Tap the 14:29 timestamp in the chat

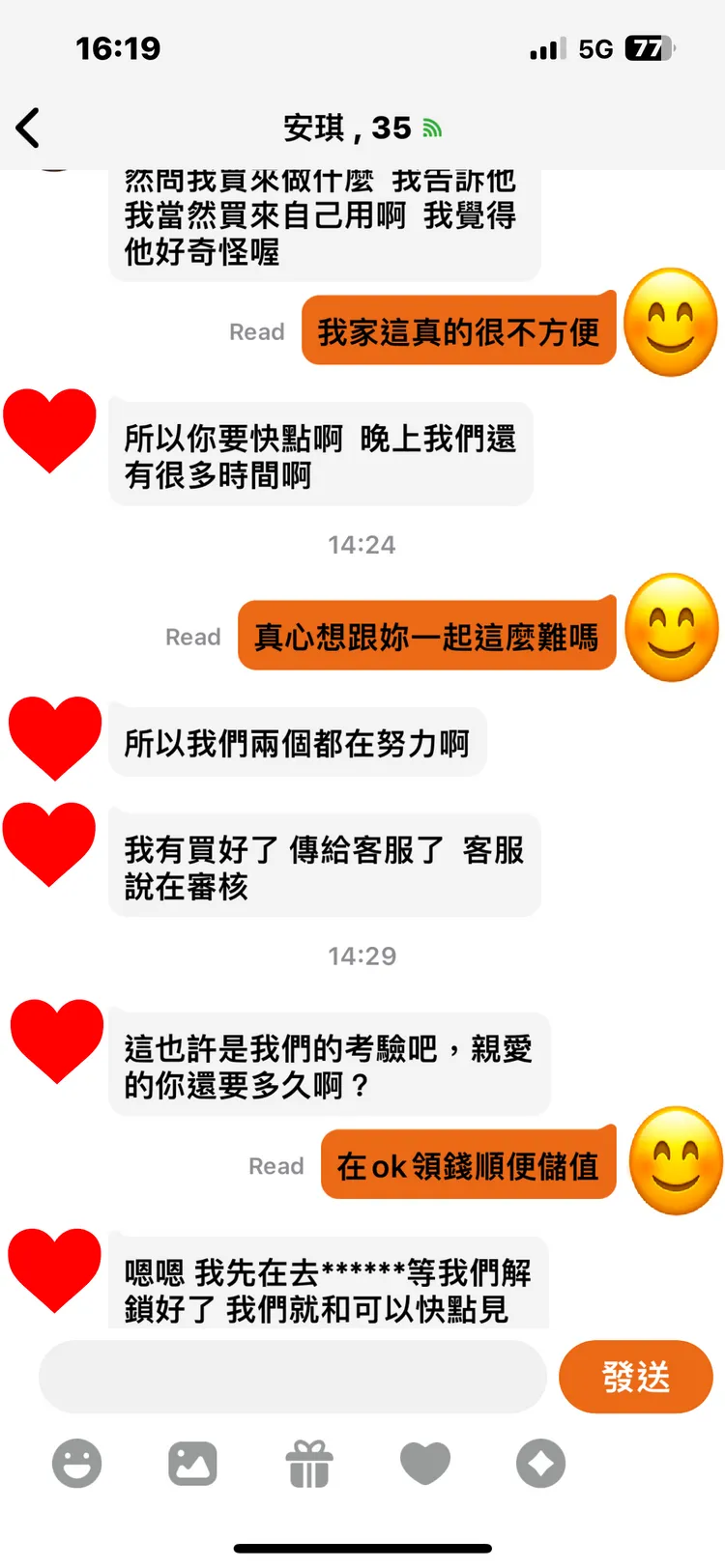[362, 955]
